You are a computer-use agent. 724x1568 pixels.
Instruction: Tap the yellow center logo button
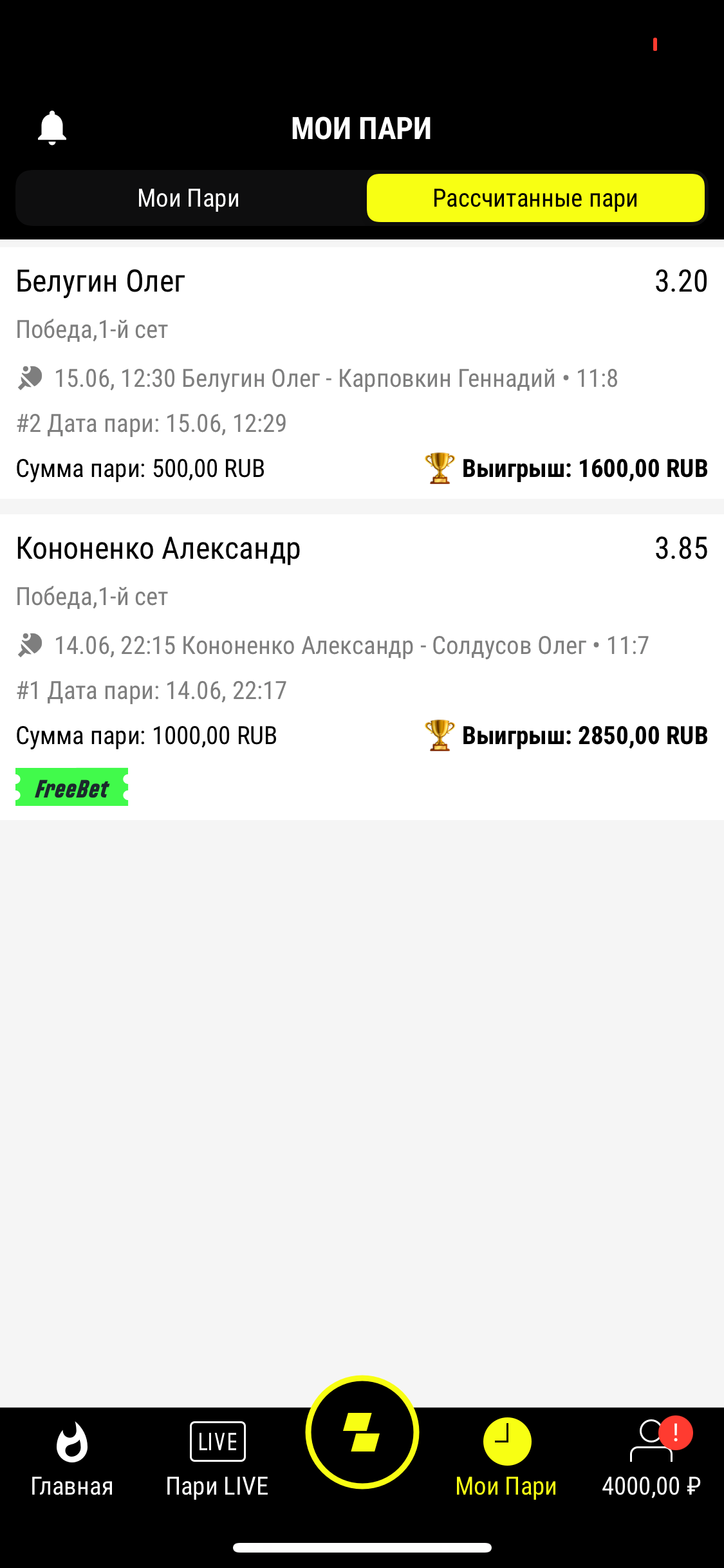coord(362,1433)
